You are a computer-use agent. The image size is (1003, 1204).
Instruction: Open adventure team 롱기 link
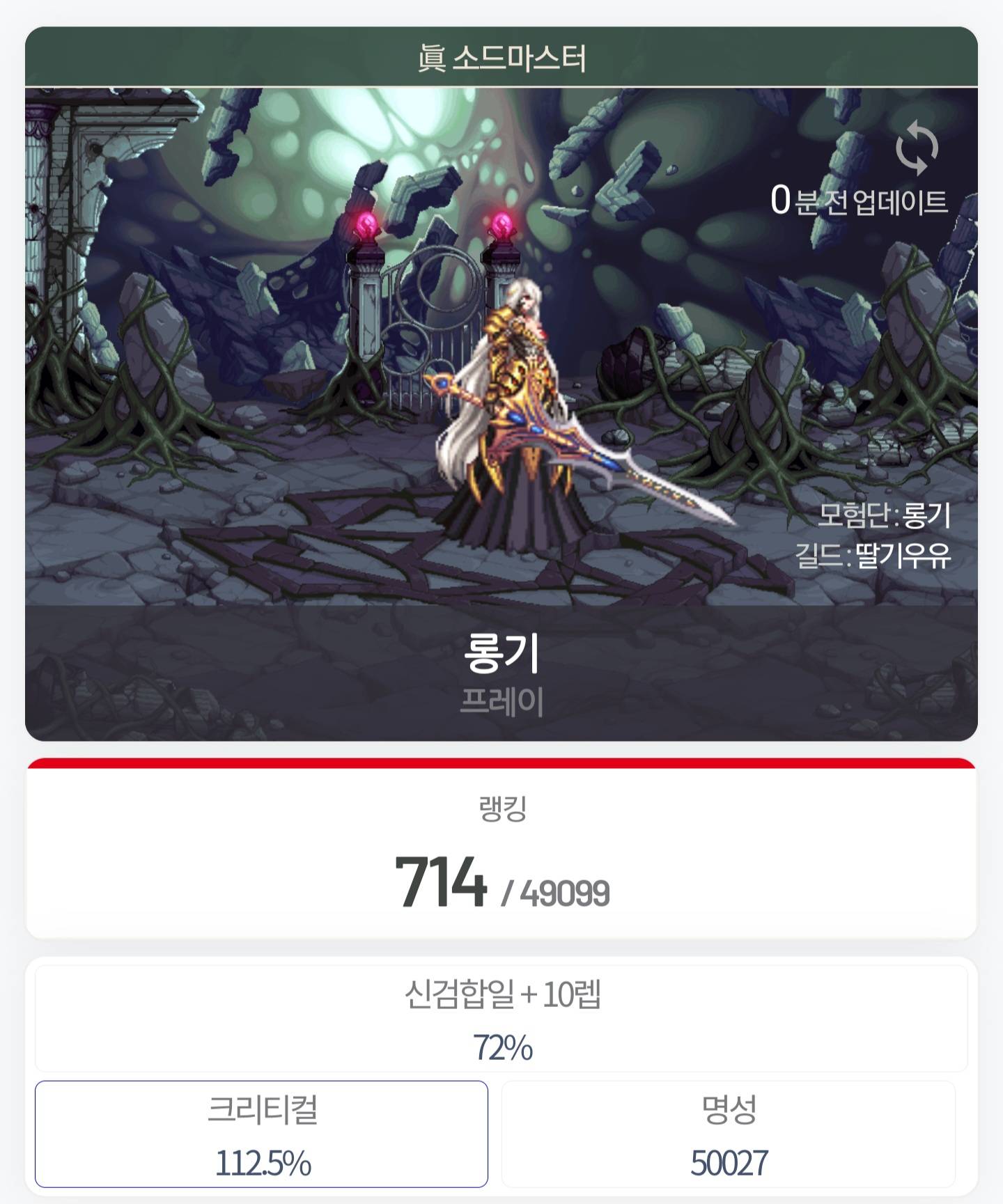[885, 515]
